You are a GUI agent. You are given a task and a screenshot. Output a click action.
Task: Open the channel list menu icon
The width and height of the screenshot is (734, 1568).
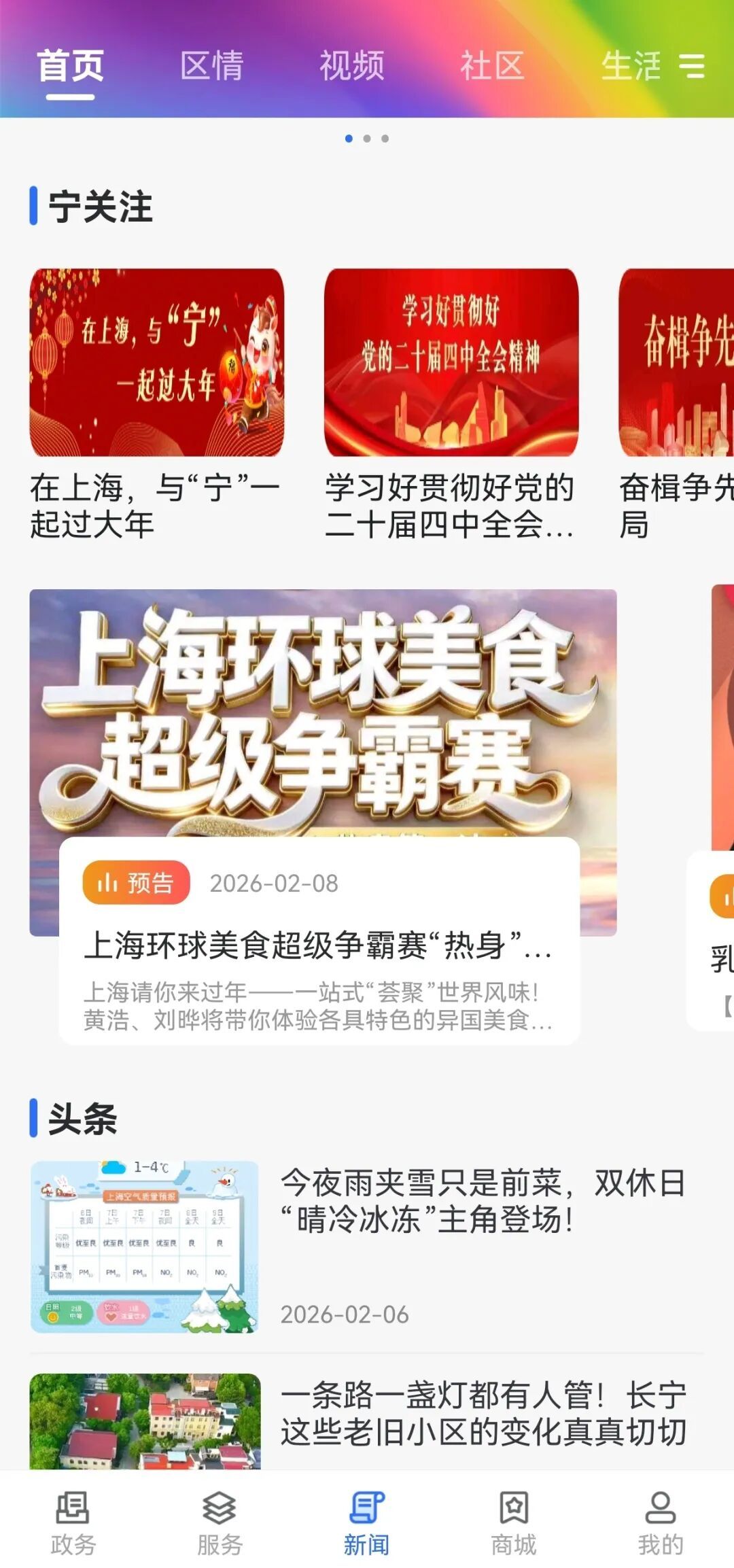[x=692, y=66]
